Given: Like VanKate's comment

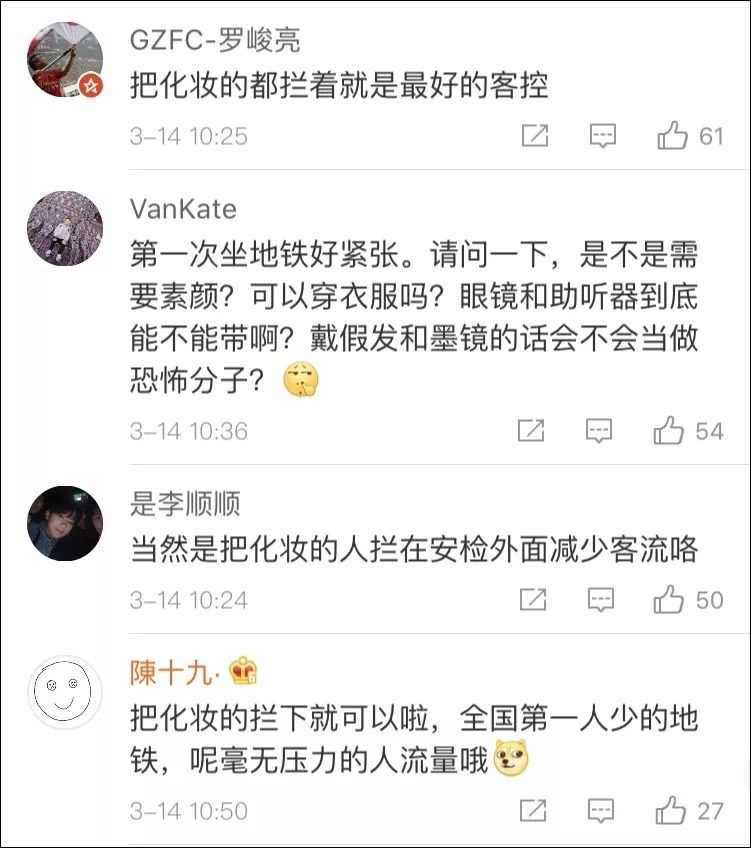Looking at the screenshot, I should point(669,431).
